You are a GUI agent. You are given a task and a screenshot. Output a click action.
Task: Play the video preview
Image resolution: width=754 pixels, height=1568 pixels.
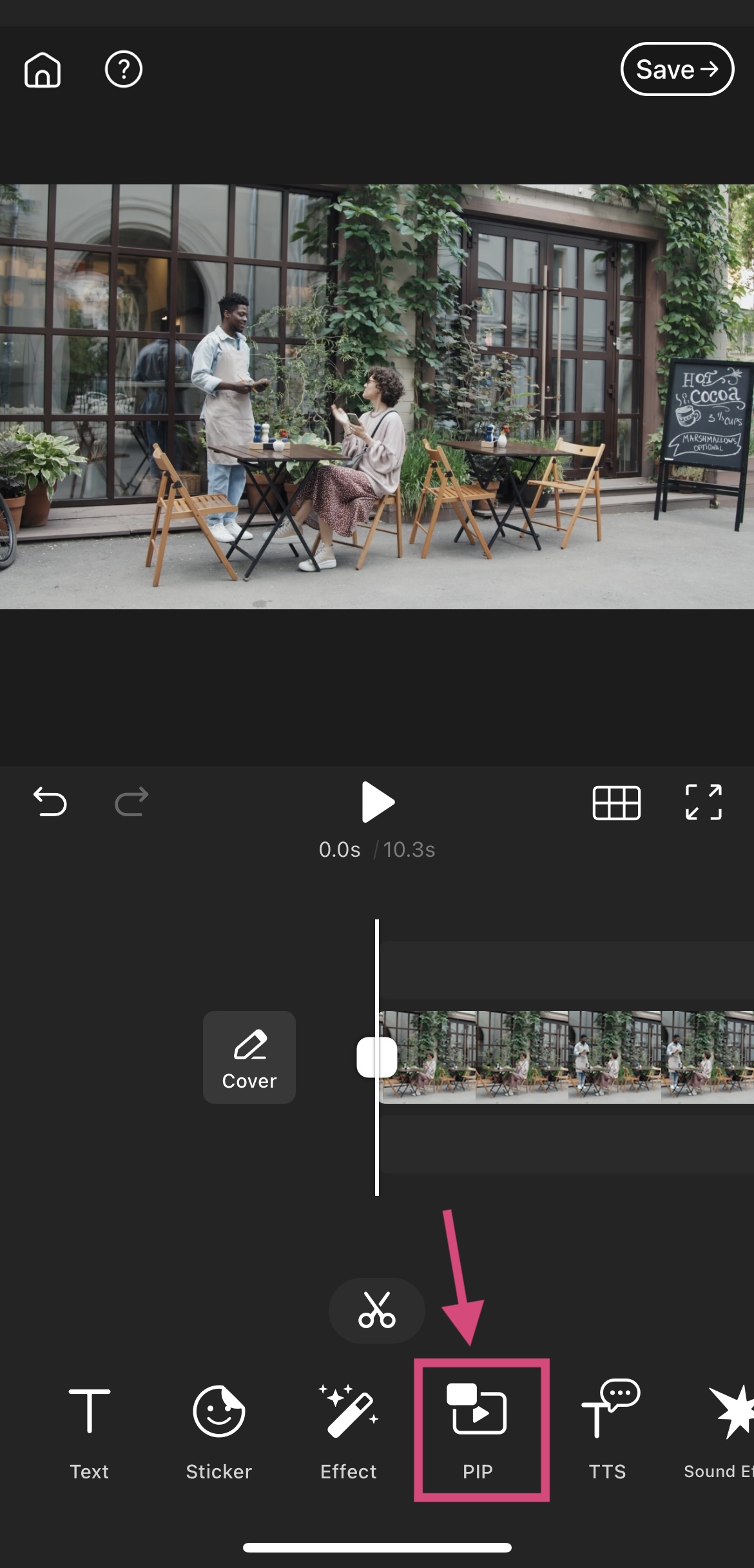378,802
